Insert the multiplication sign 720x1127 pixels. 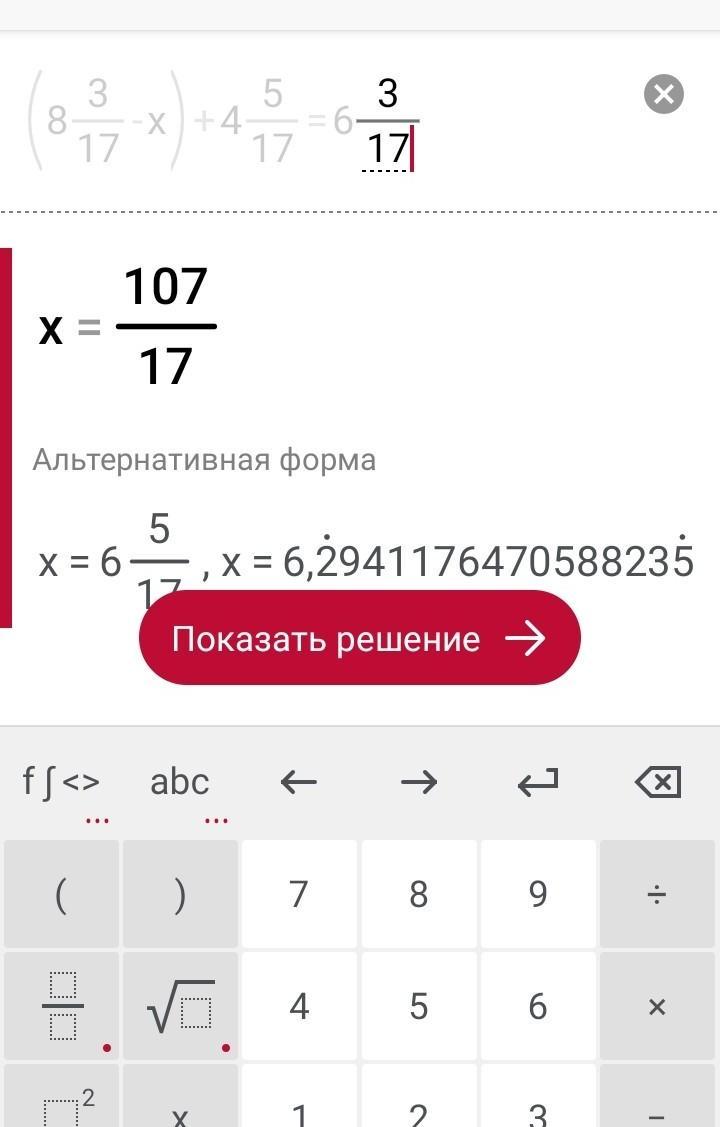(x=657, y=1006)
